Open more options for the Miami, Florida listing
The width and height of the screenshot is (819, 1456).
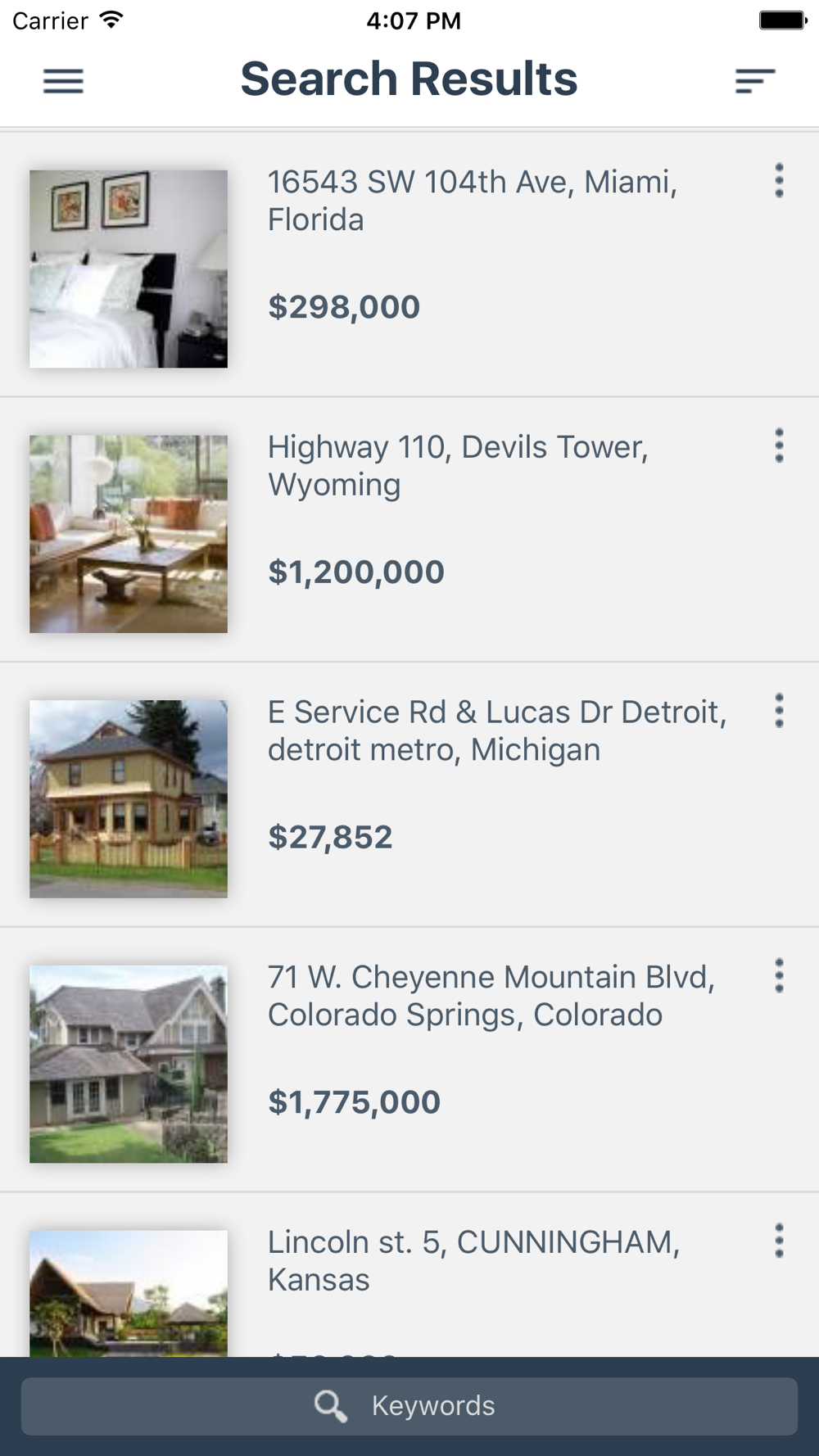pyautogui.click(x=779, y=180)
